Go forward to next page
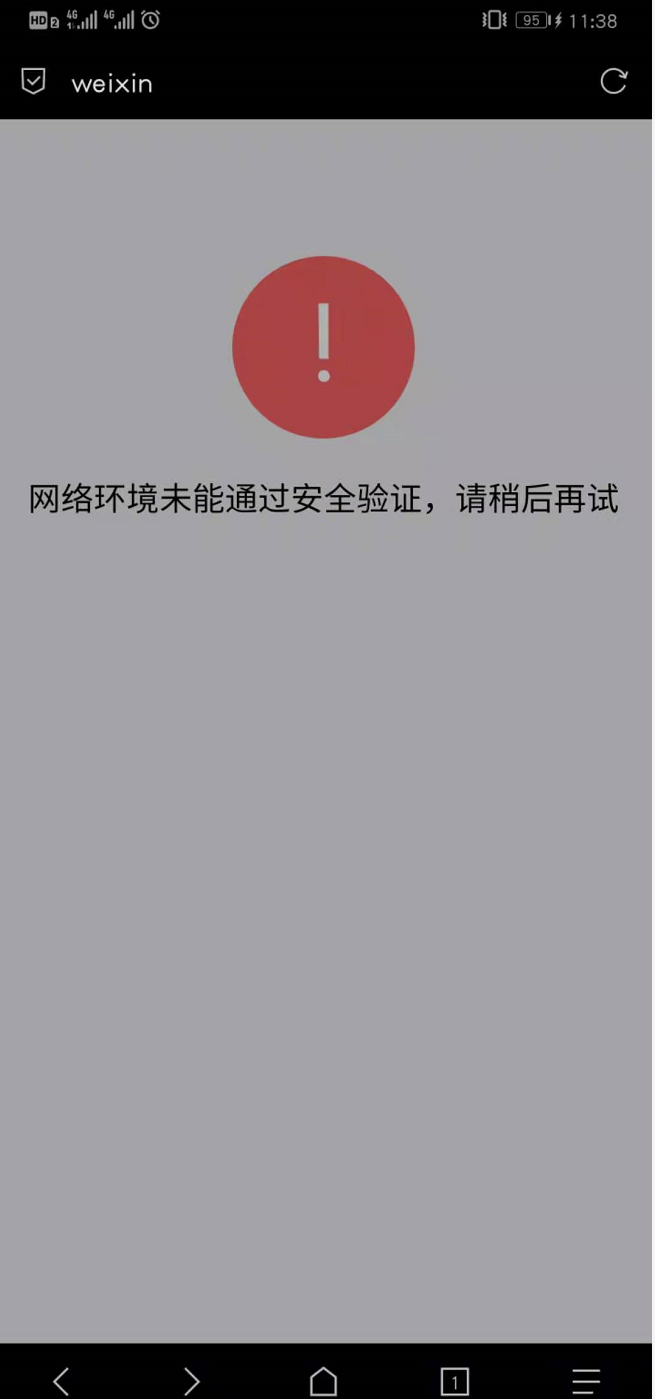The width and height of the screenshot is (655, 1399). coord(191,1381)
